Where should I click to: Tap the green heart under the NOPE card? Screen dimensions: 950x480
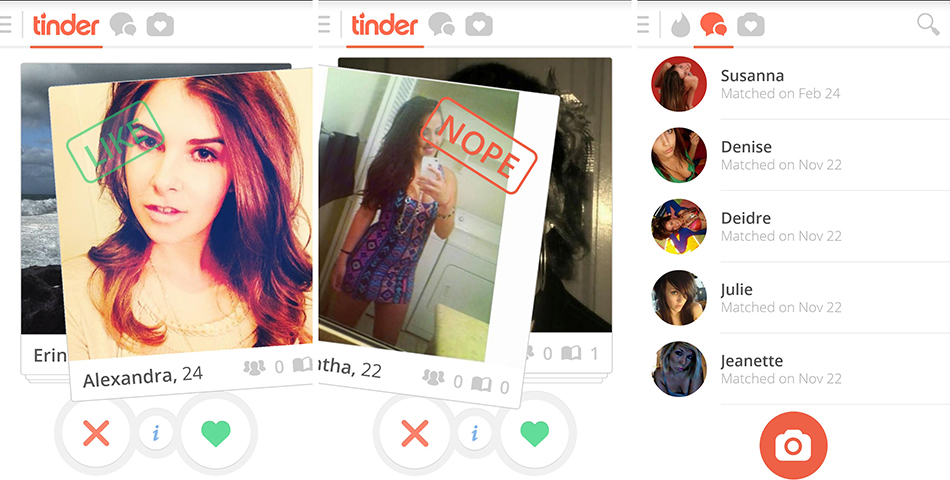click(535, 433)
